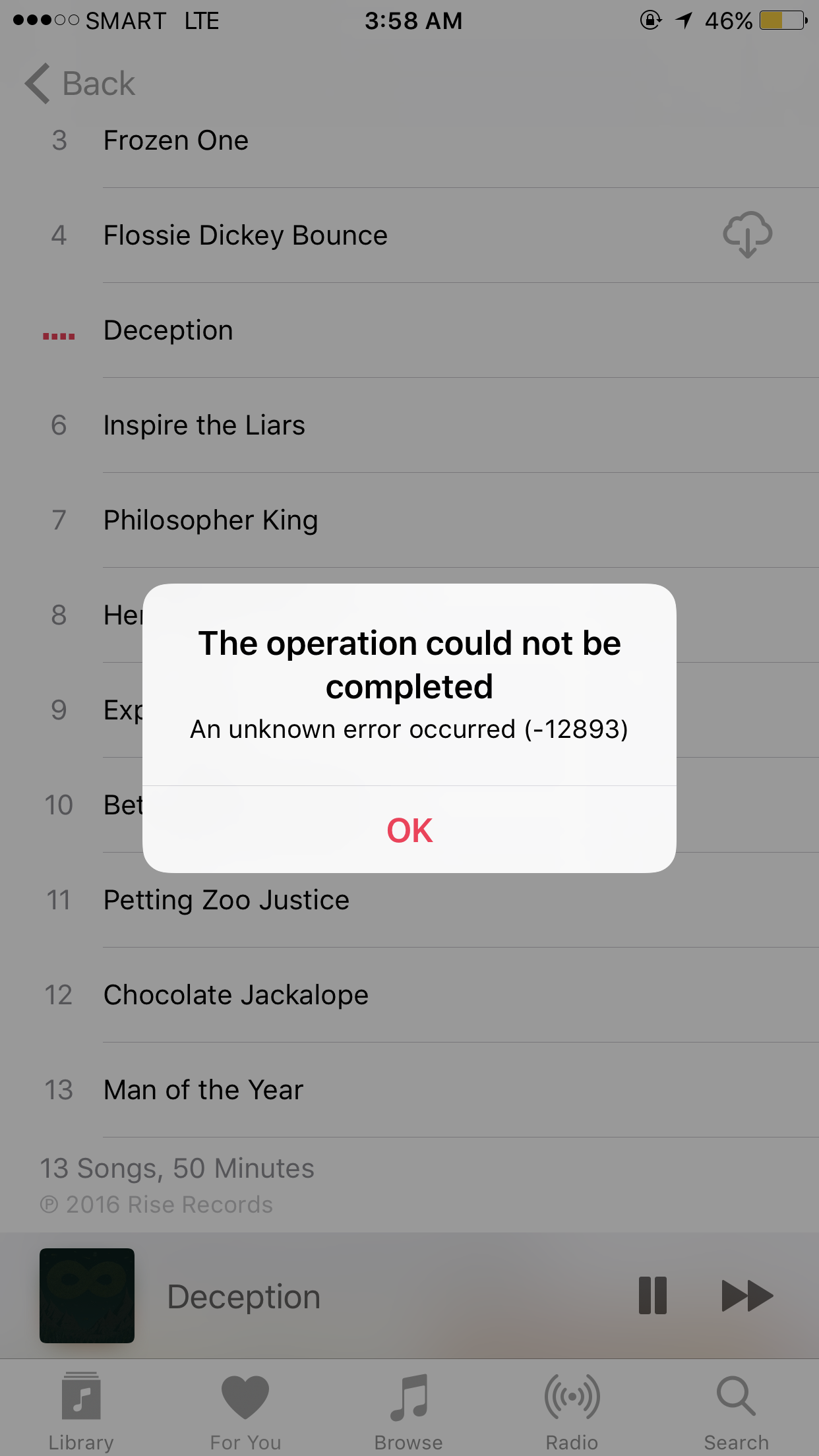Dismiss the error dialog with OK
819x1456 pixels.
pos(409,830)
